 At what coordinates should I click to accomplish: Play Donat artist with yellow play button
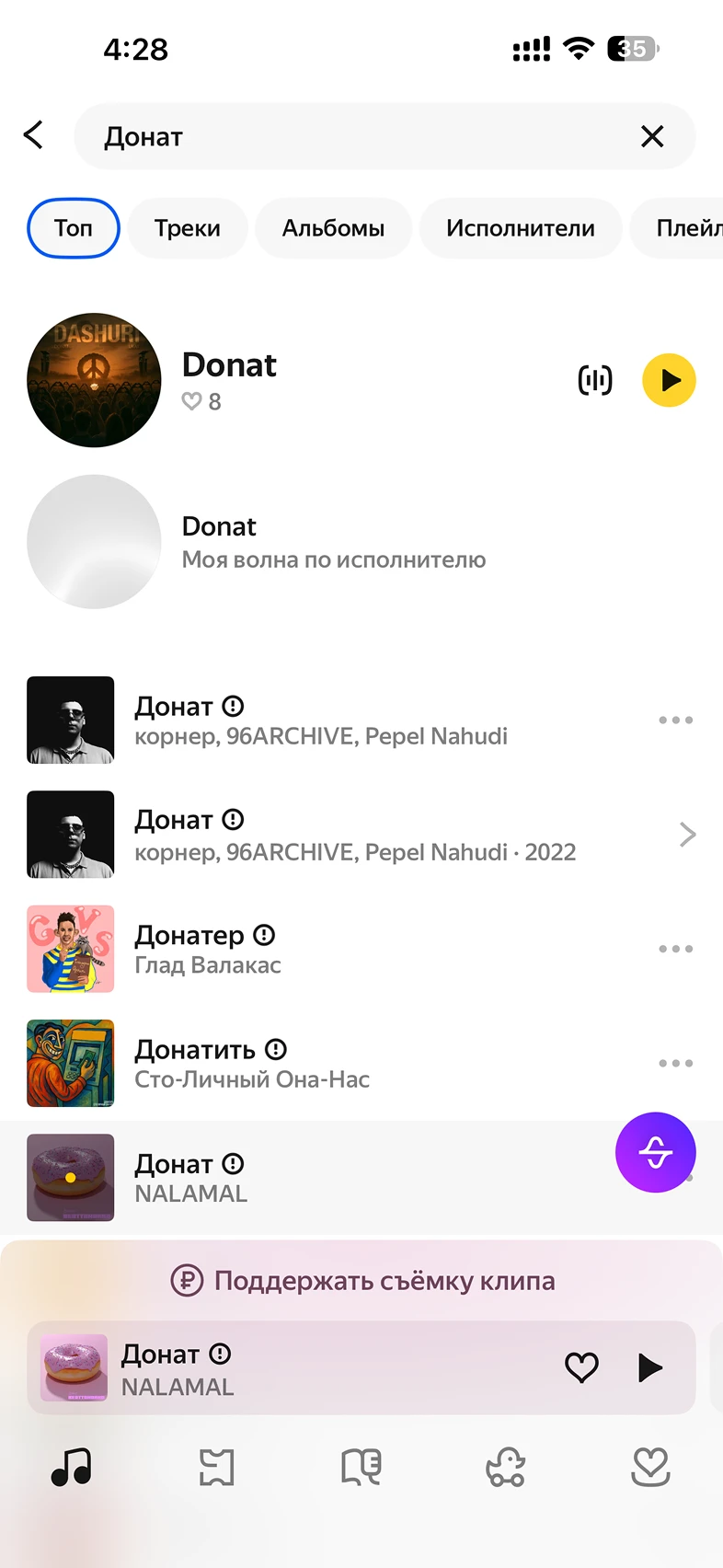pos(669,380)
